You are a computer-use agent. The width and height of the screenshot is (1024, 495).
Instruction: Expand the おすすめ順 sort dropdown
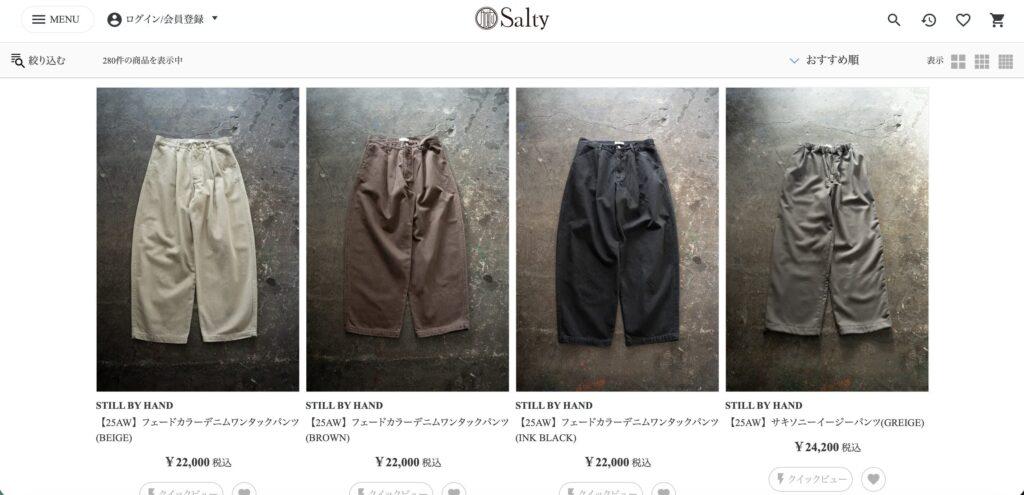pyautogui.click(x=824, y=60)
